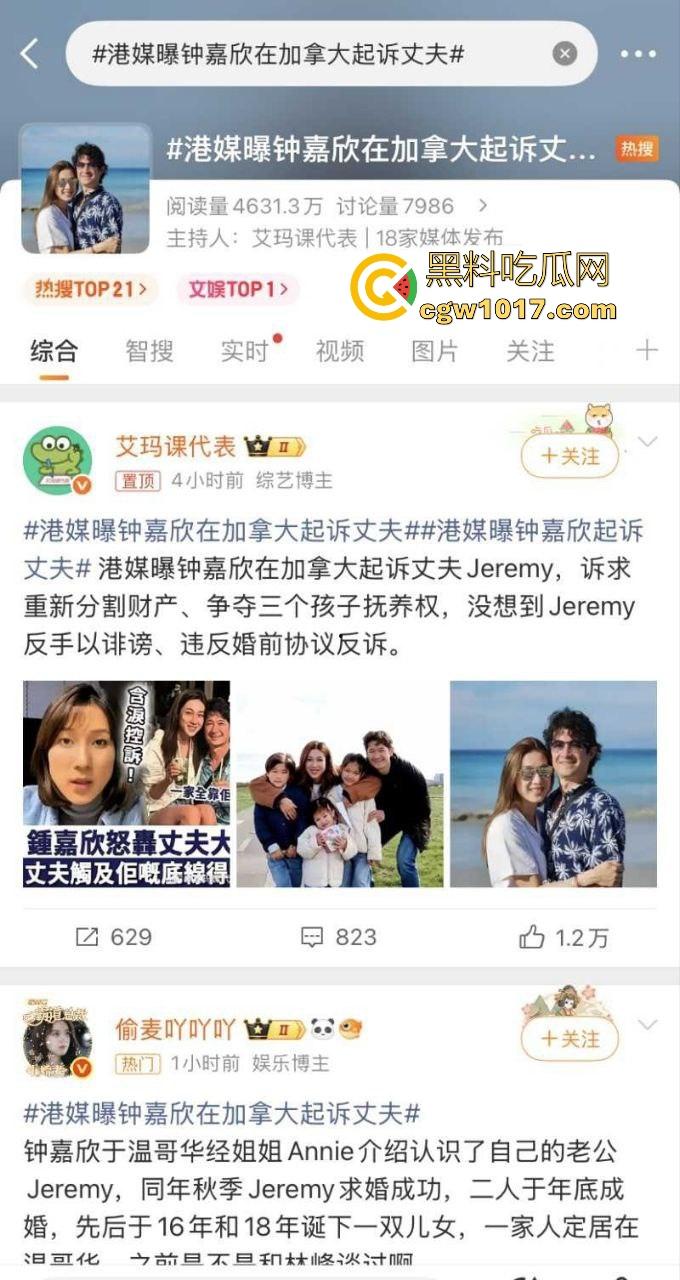
Task: Like 艾玛课代表's post with 1.2万 likes
Action: pos(563,937)
